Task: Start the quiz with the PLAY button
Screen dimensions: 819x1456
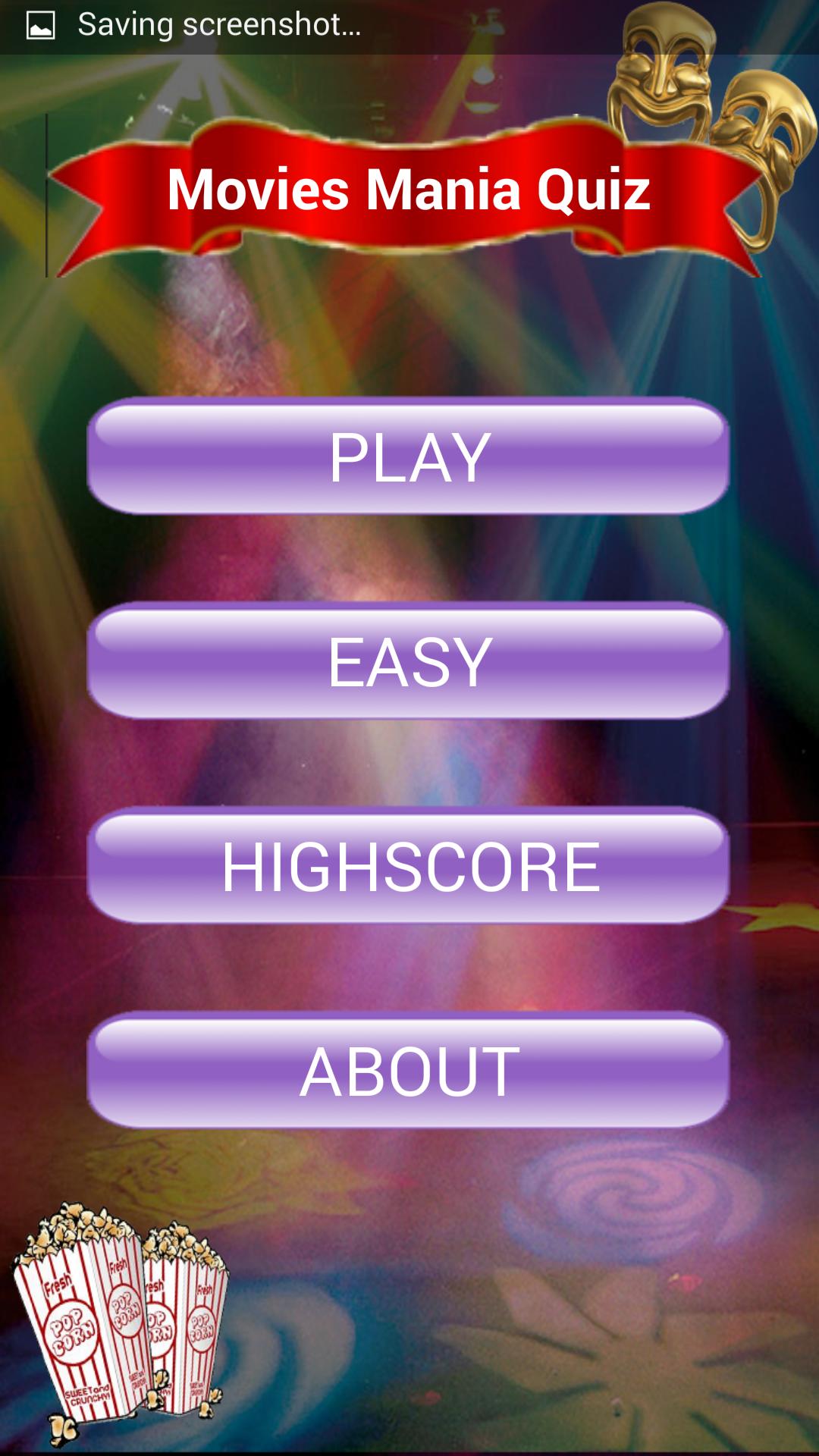Action: [x=409, y=457]
